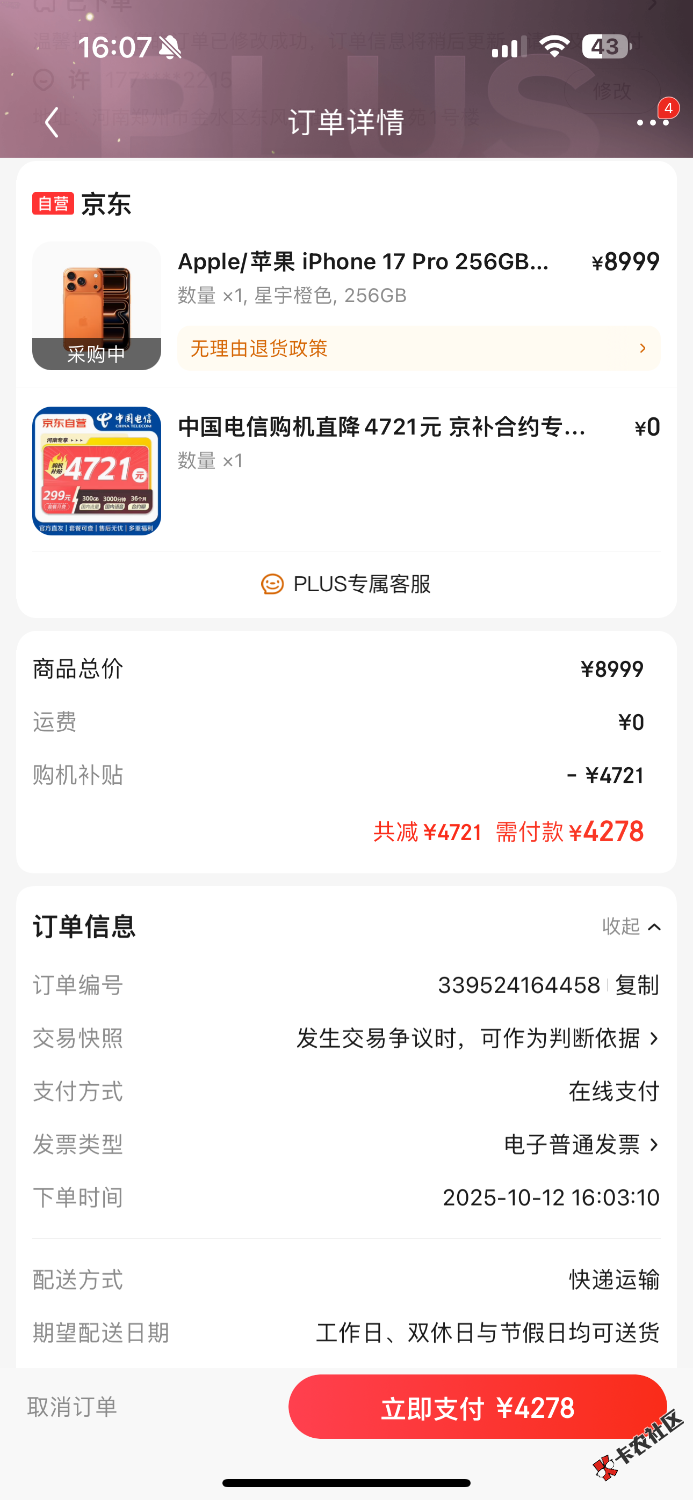View the 无理由退货政策 return policy
The width and height of the screenshot is (693, 1500).
[x=418, y=349]
